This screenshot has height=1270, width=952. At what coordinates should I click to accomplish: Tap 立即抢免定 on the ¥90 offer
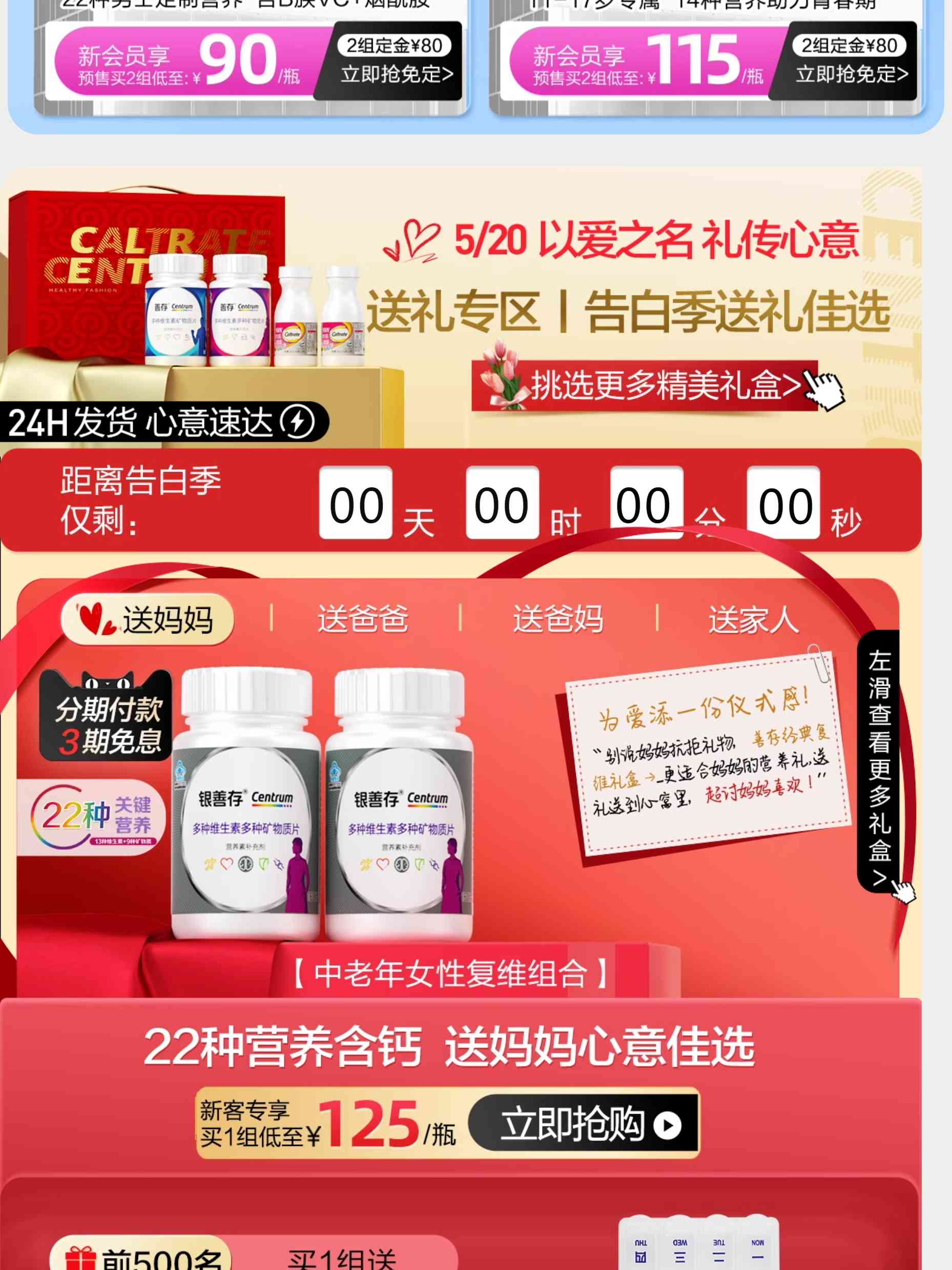[396, 73]
